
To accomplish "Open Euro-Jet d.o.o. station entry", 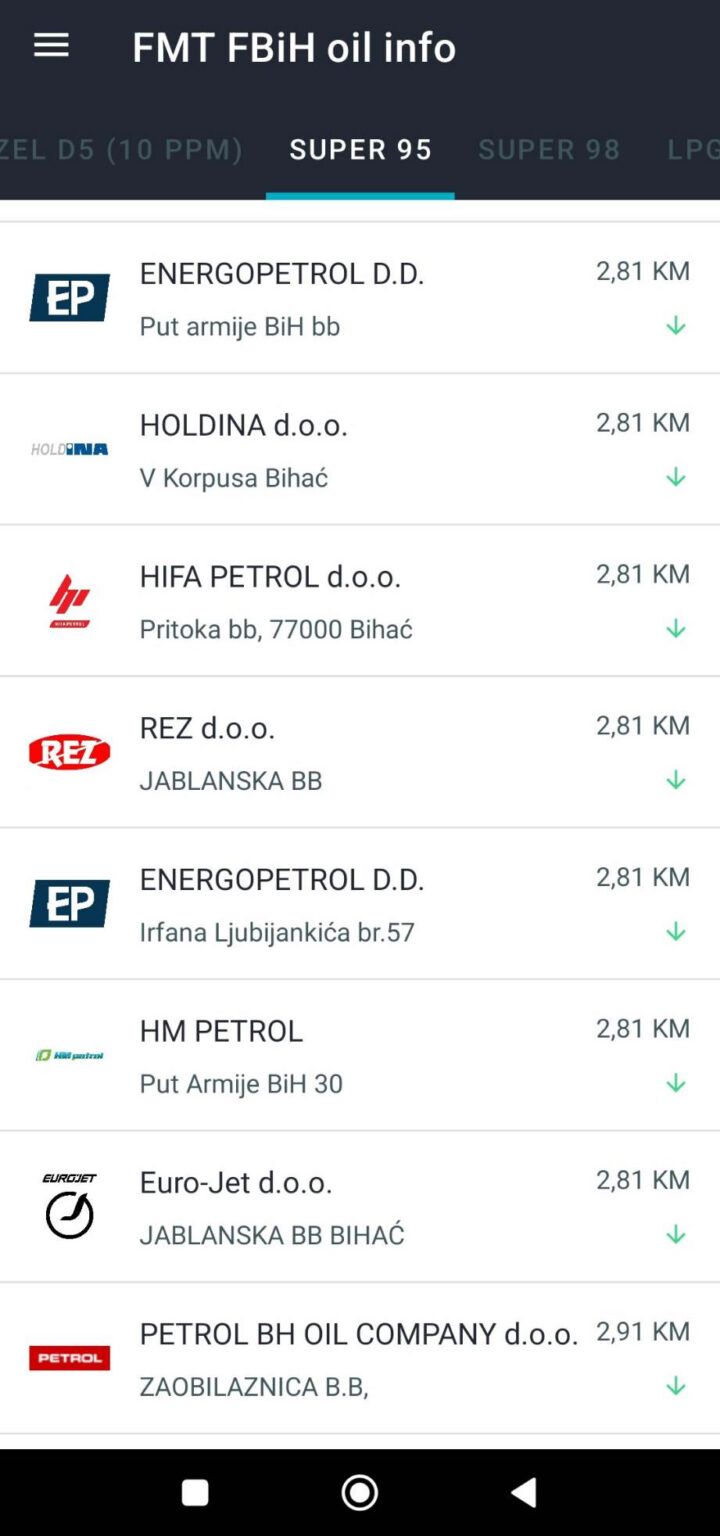I will (360, 1207).
